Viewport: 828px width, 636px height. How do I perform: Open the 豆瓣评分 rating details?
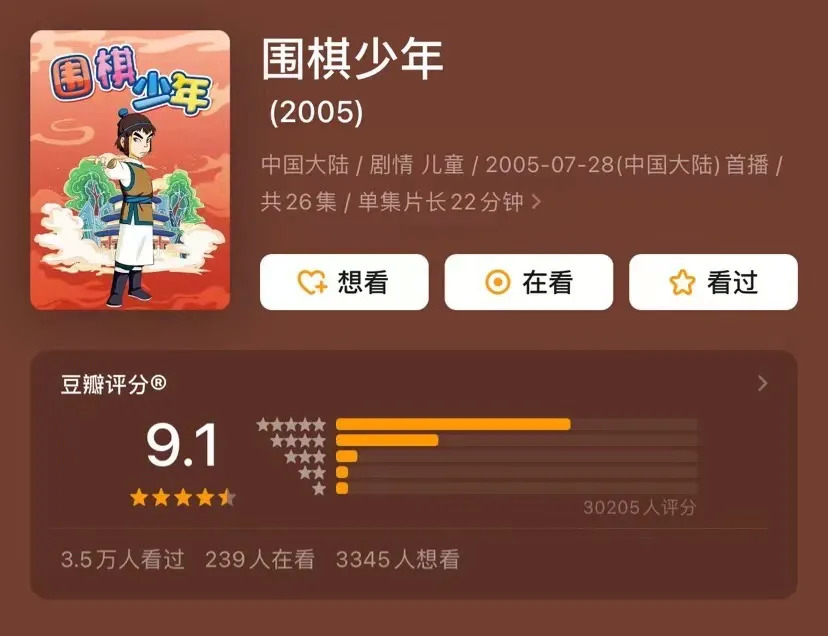(x=763, y=383)
